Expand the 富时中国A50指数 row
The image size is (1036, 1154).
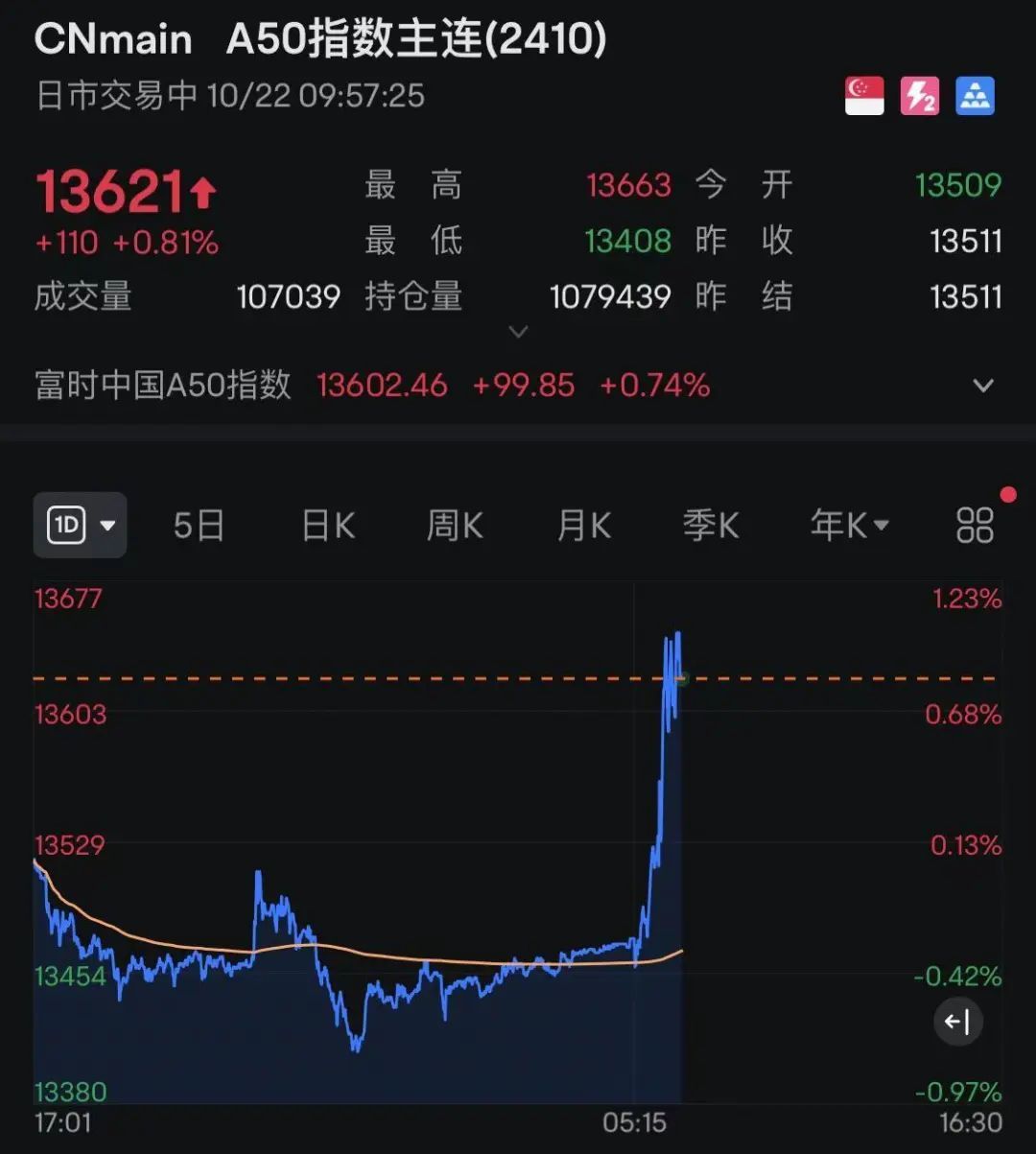point(983,386)
